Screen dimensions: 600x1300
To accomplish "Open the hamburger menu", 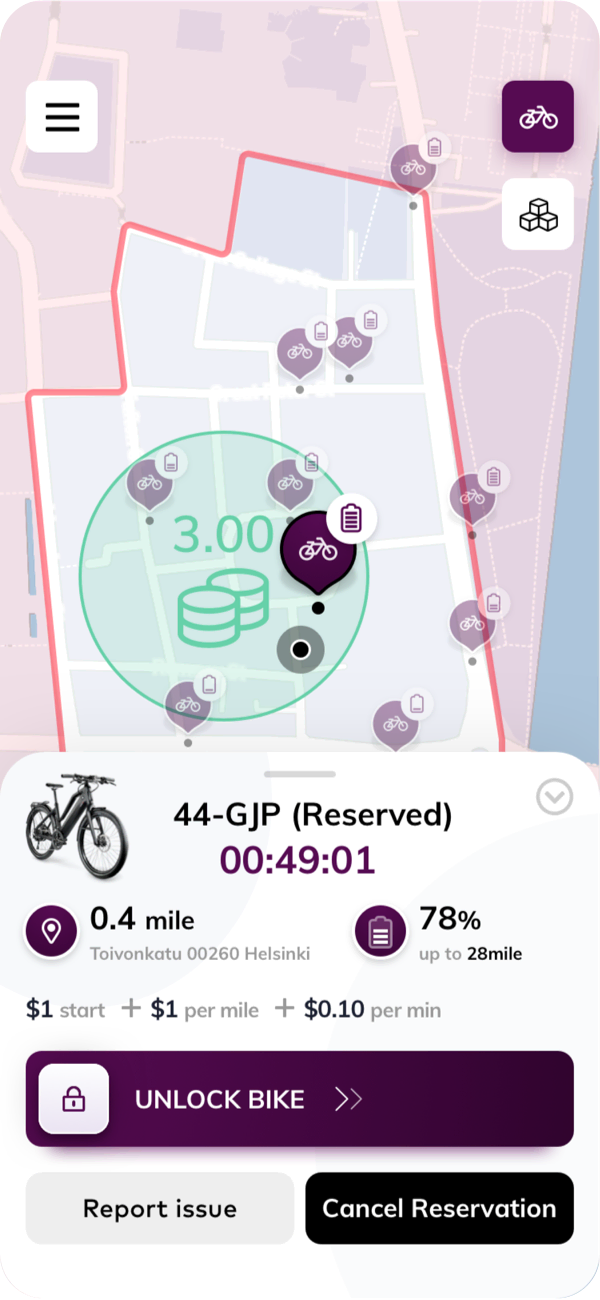I will (x=61, y=117).
